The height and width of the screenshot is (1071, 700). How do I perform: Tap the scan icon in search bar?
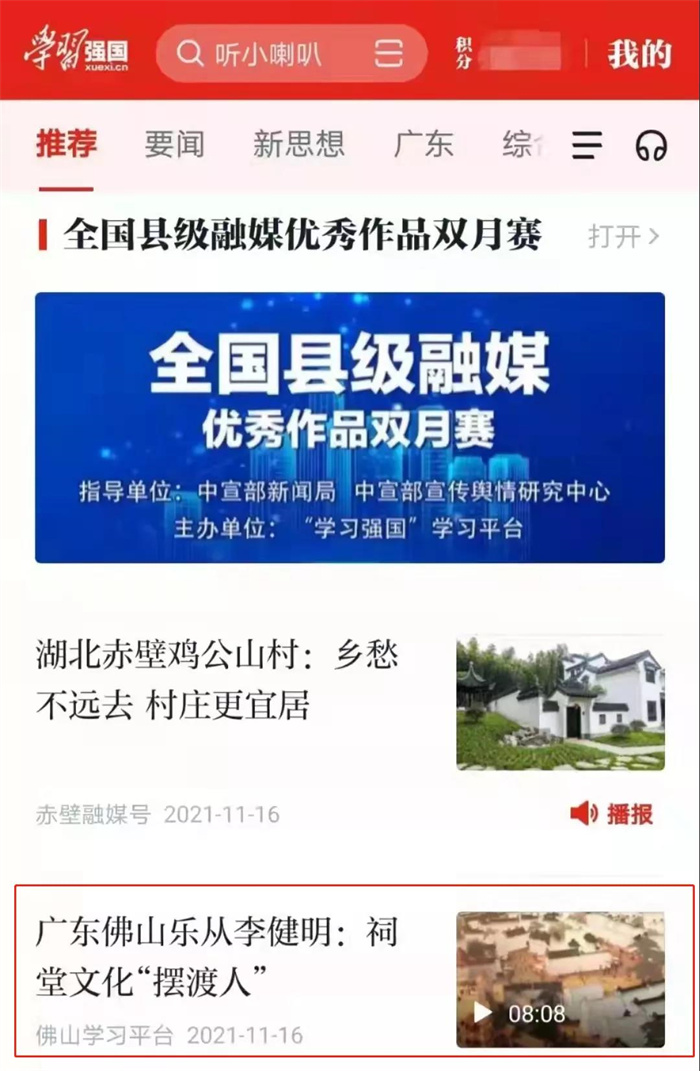click(x=389, y=53)
